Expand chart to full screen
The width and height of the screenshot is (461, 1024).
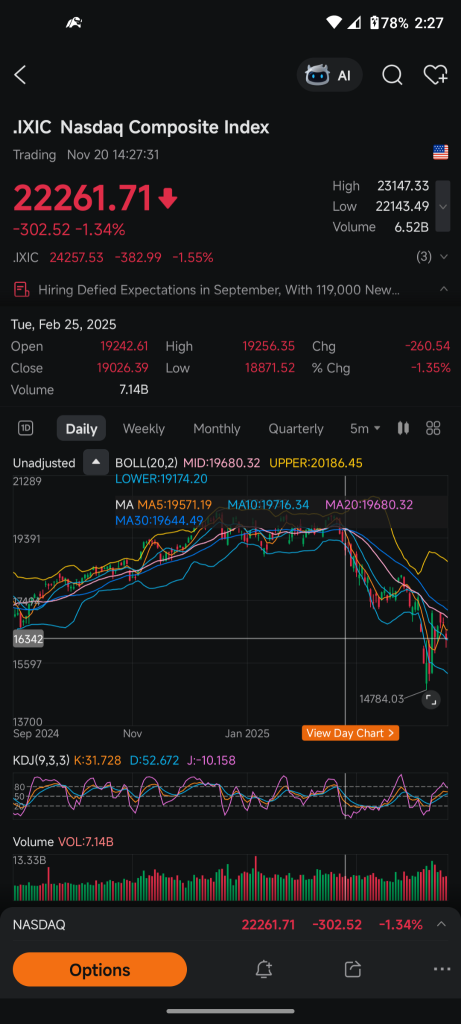(x=430, y=700)
